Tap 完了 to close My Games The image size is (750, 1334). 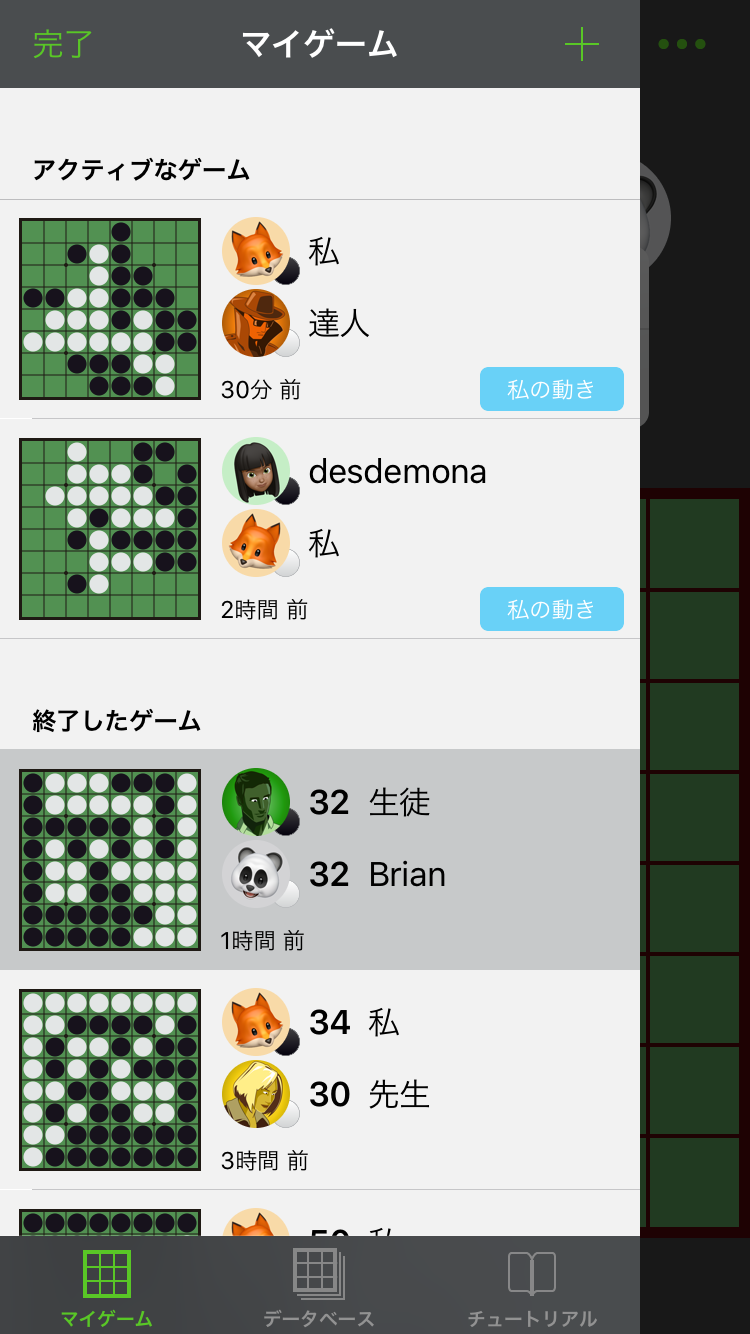pyautogui.click(x=63, y=44)
